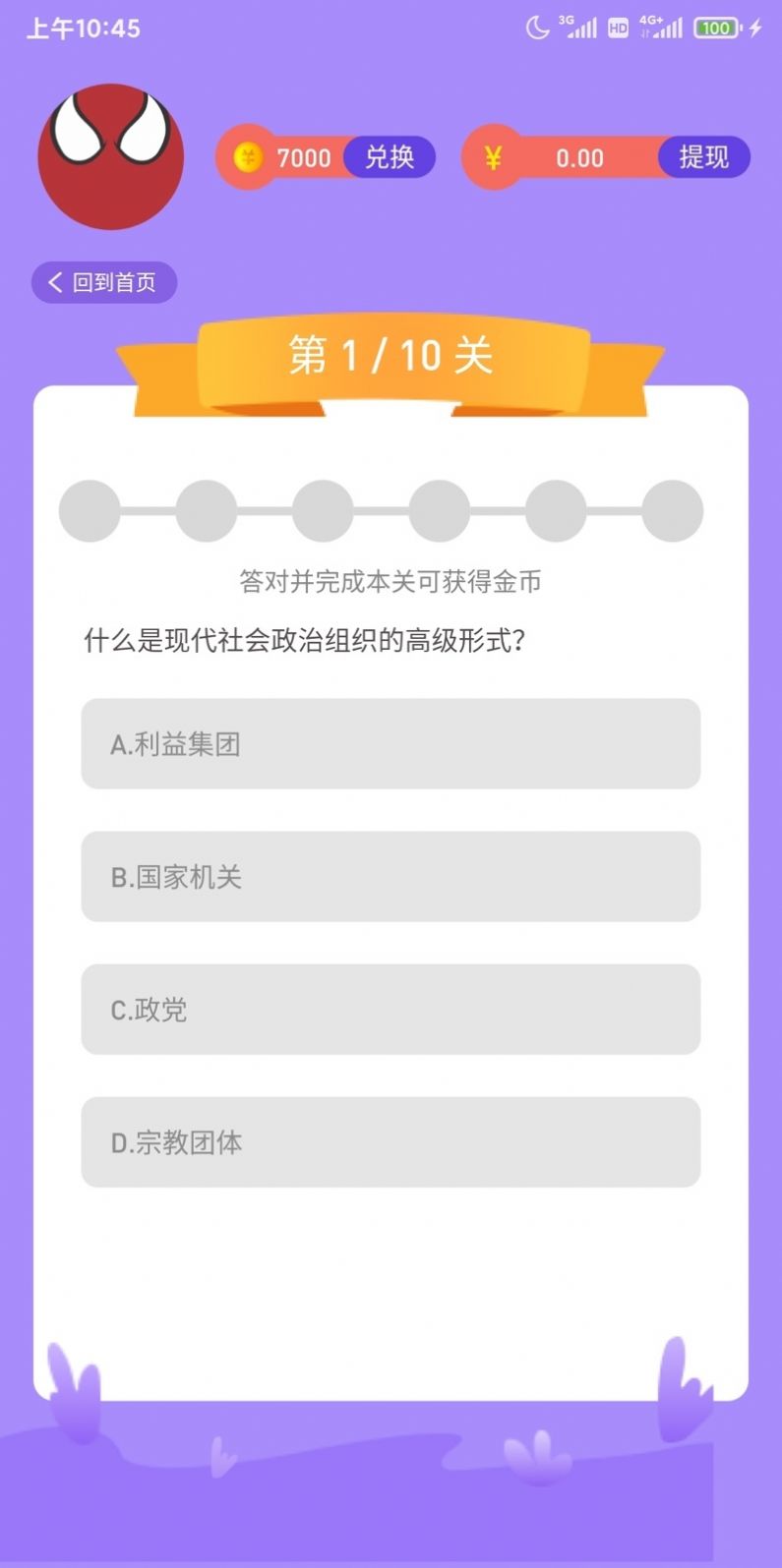This screenshot has height=1568, width=782.
Task: Tap the 提现 withdraw button
Action: click(x=702, y=157)
